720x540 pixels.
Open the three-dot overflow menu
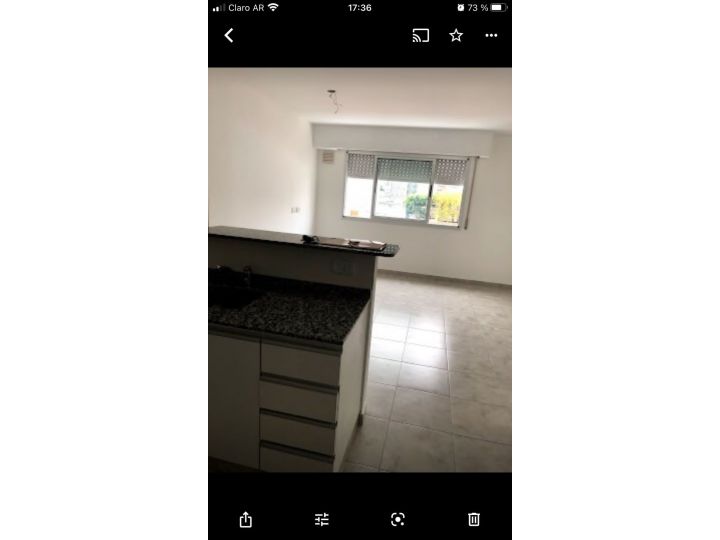pyautogui.click(x=491, y=35)
